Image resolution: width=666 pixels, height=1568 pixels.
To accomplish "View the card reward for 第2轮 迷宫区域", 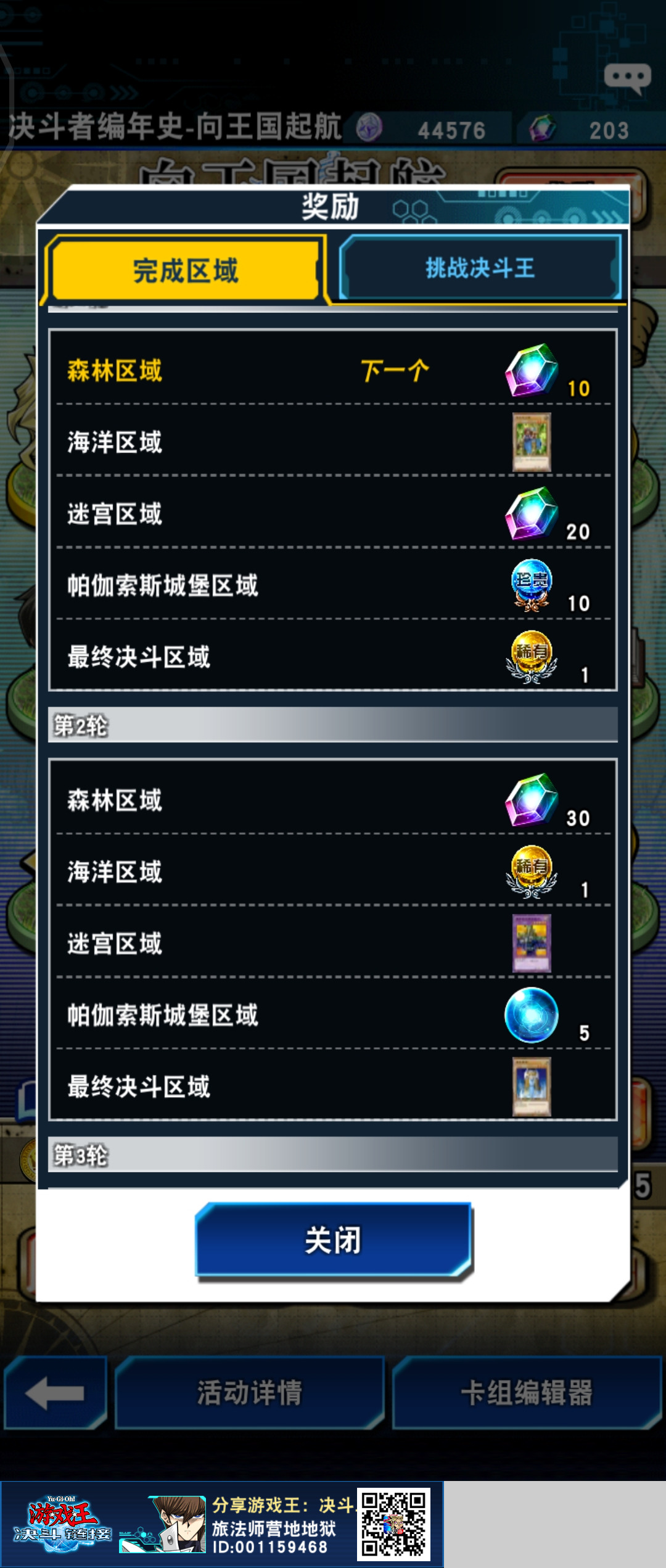I will [532, 944].
